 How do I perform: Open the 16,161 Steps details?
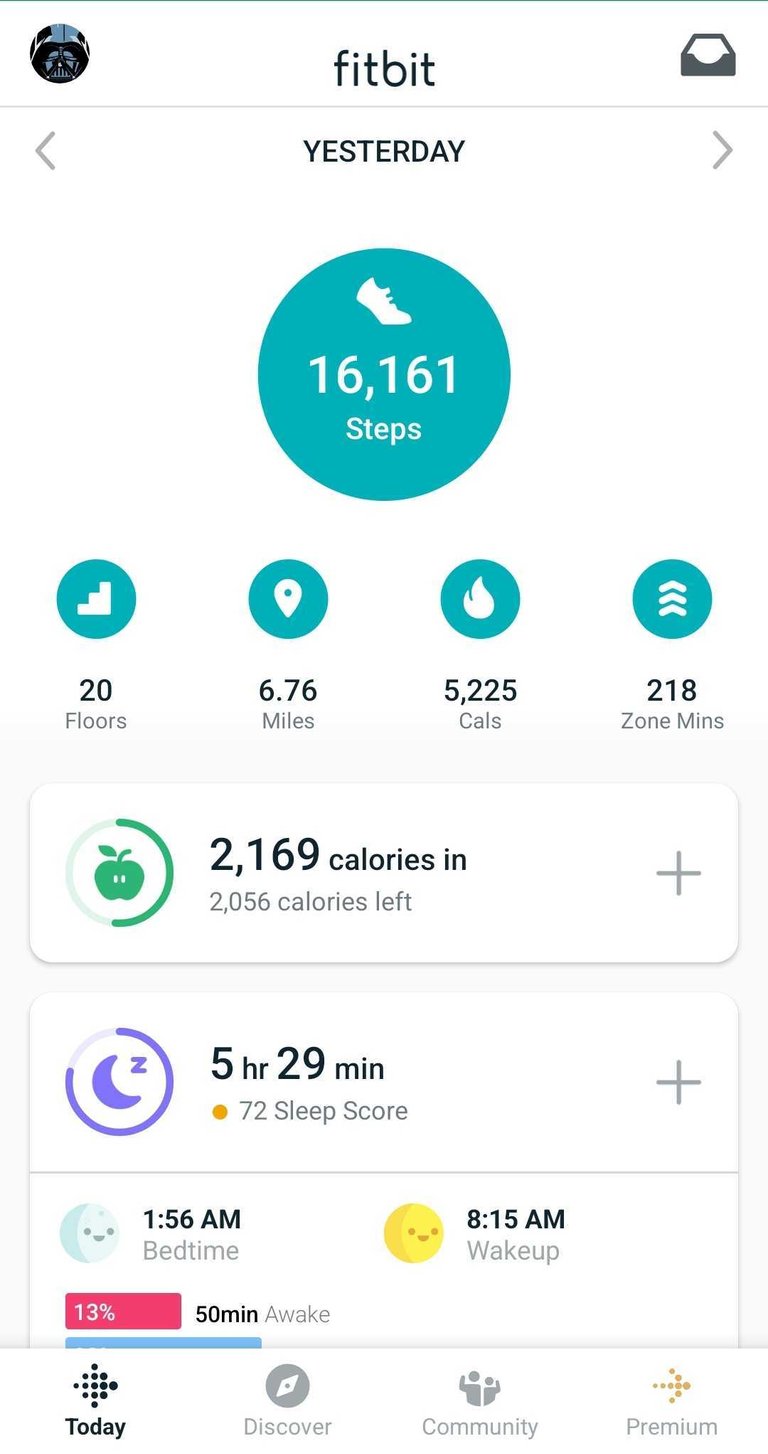pos(384,374)
